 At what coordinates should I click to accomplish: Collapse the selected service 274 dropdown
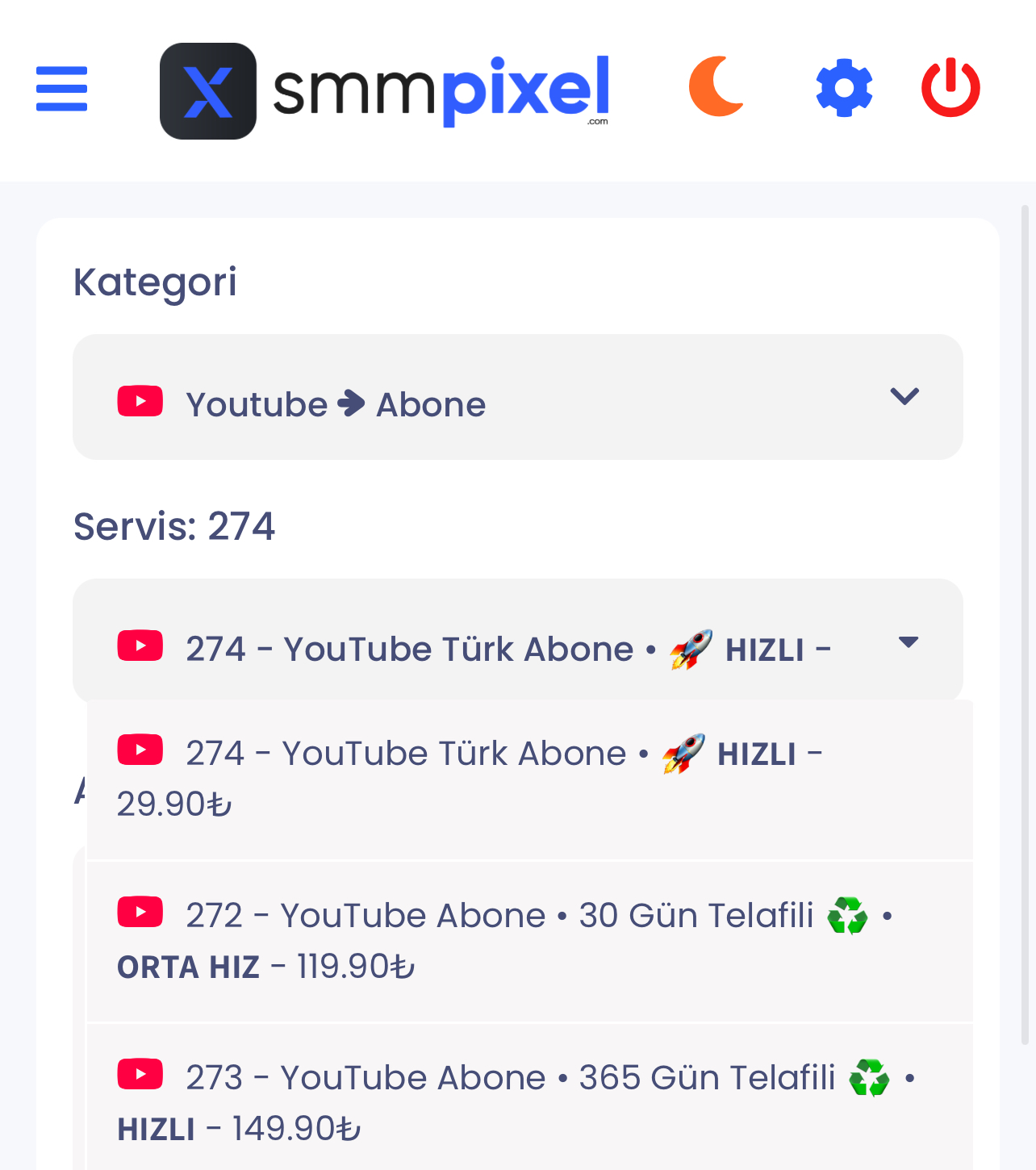pos(518,641)
